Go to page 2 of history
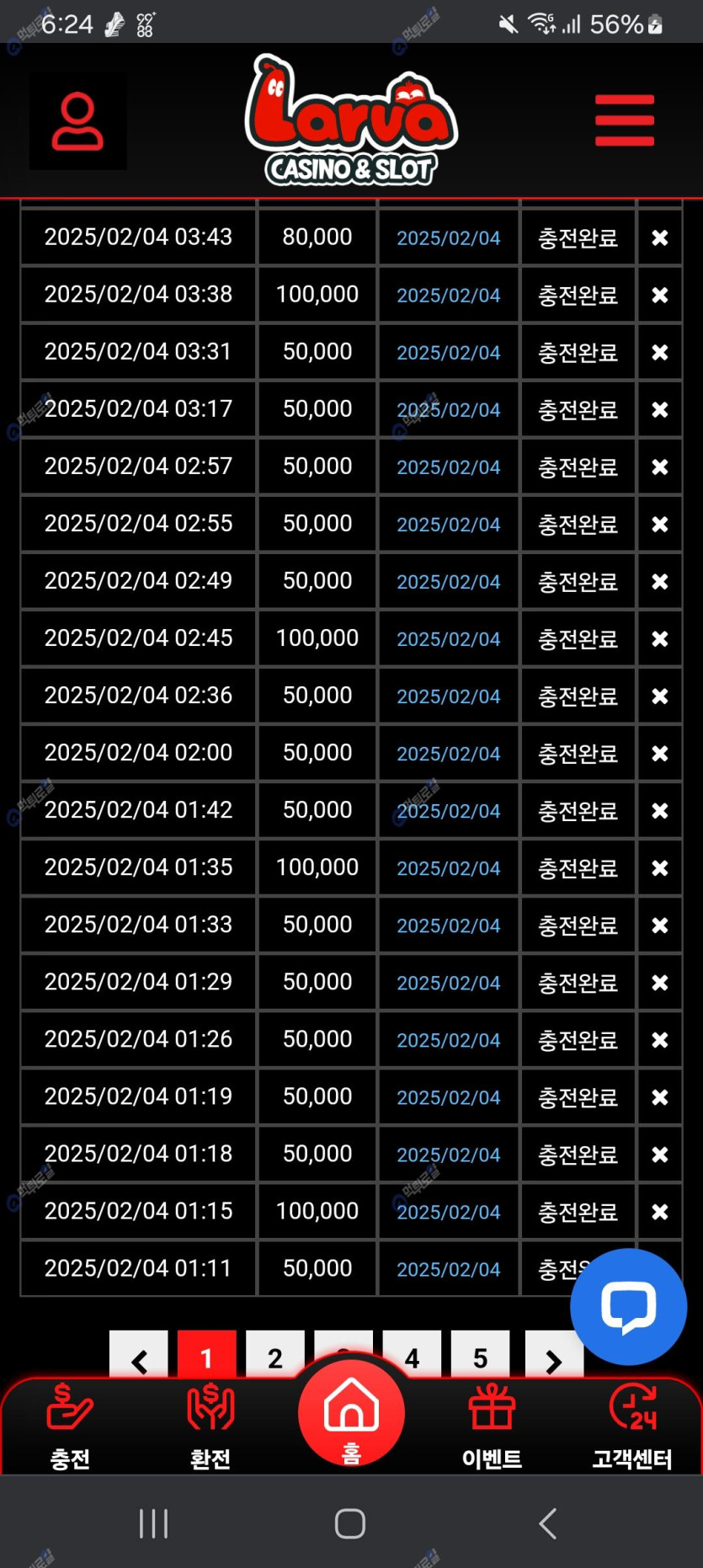The height and width of the screenshot is (1568, 703). (x=274, y=1357)
